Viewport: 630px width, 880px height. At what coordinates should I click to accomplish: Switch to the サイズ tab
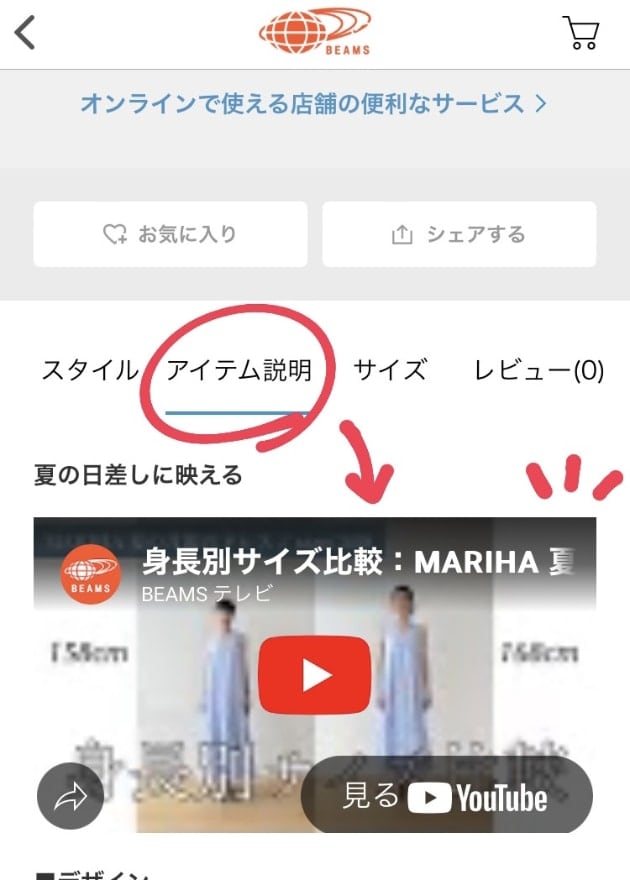(x=390, y=370)
